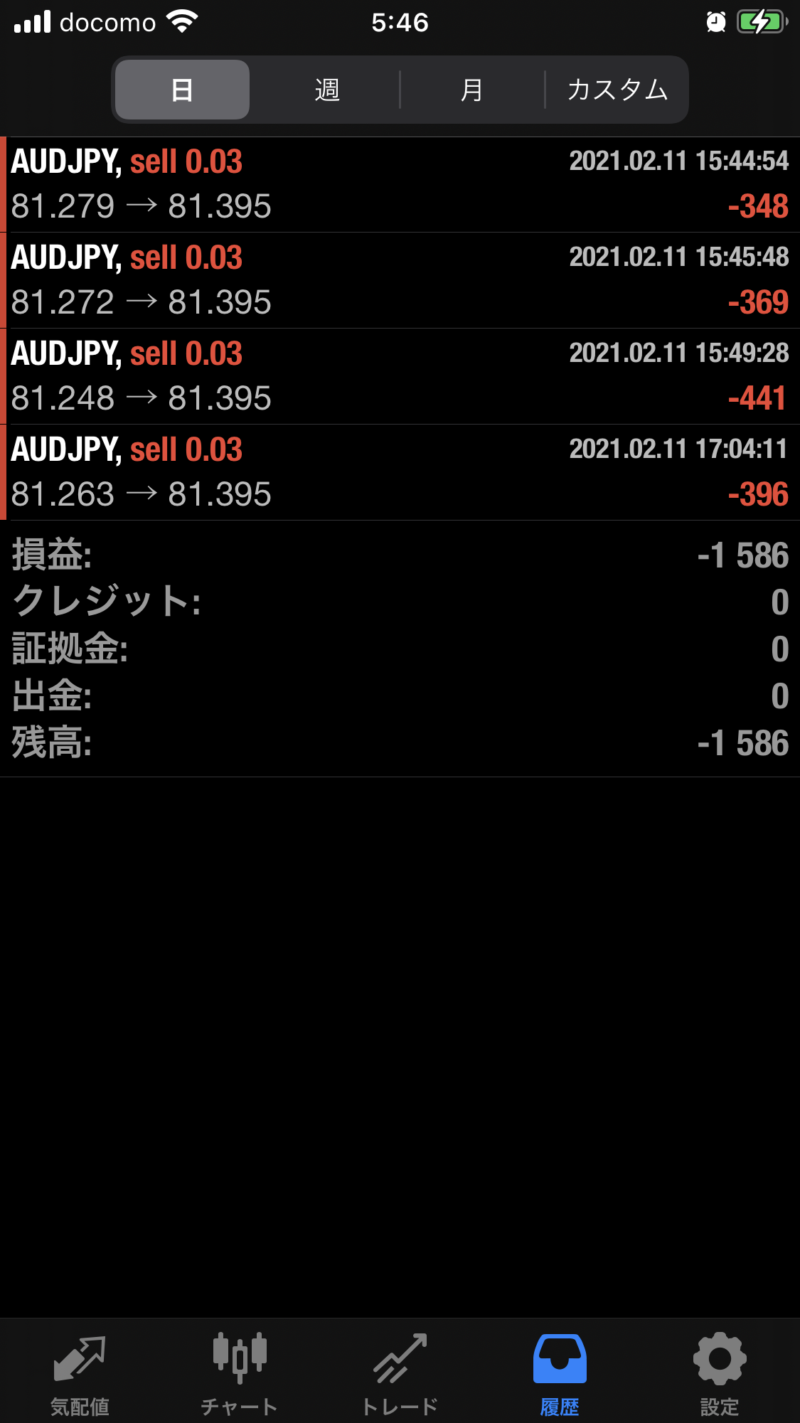Screen dimensions: 800x1423
Task: Open the チャート chart tab
Action: pos(240,1373)
